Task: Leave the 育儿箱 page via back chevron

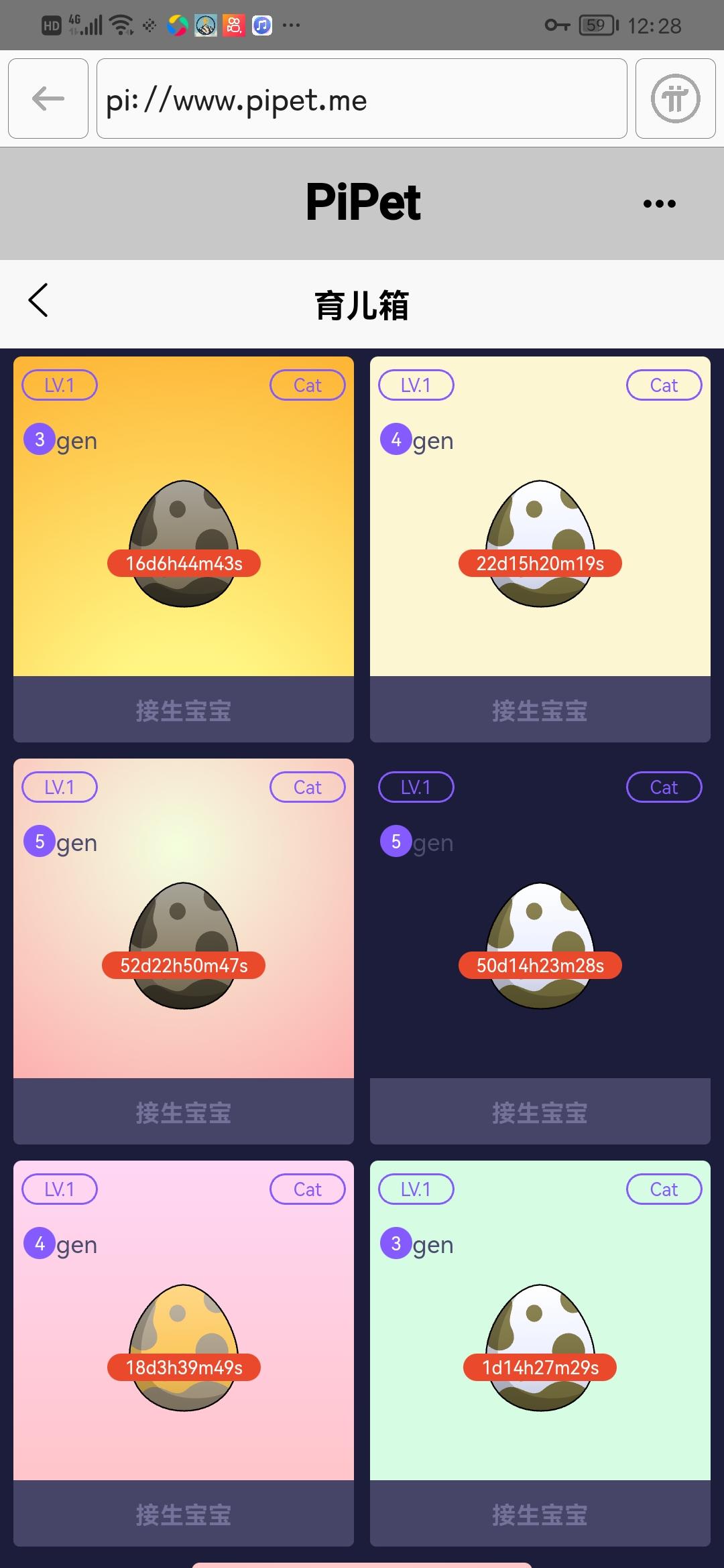Action: coord(38,300)
